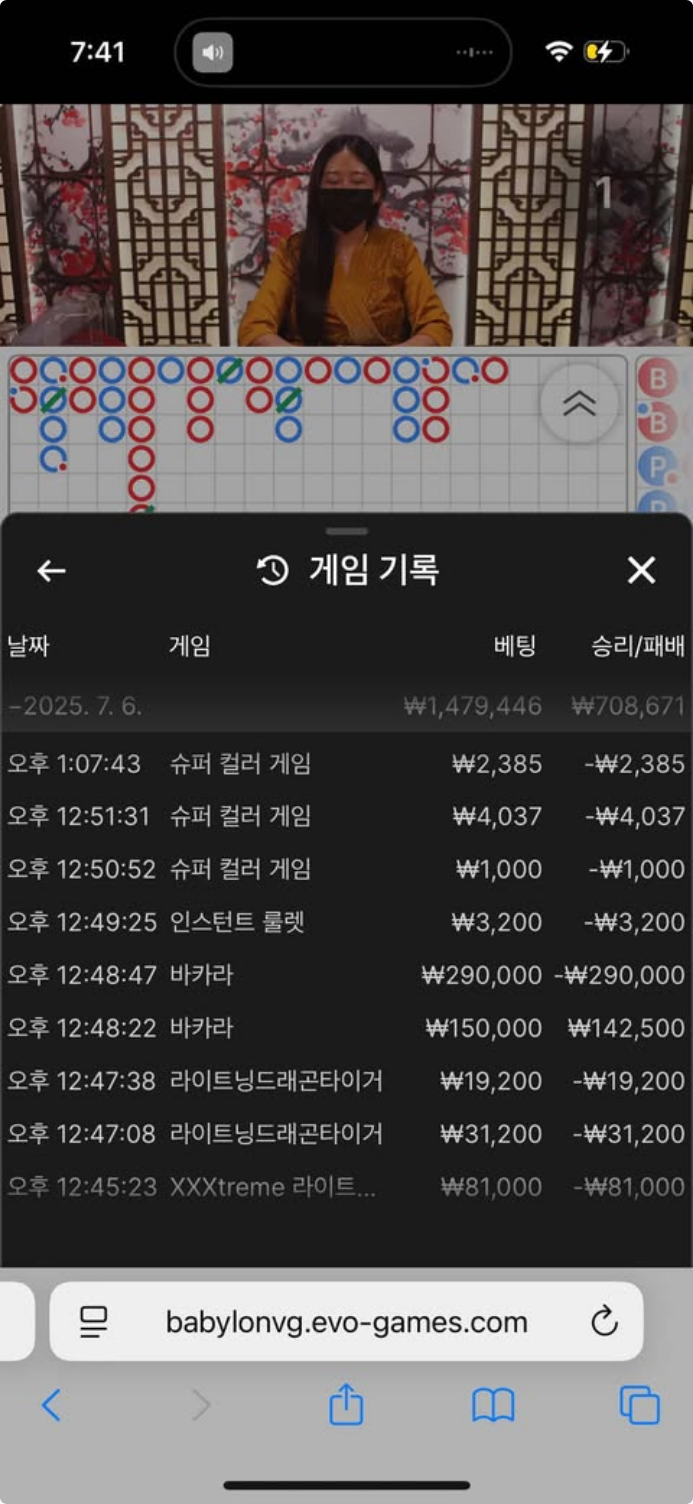Expand the roadmap with the double chevron
693x1504 pixels.
579,403
